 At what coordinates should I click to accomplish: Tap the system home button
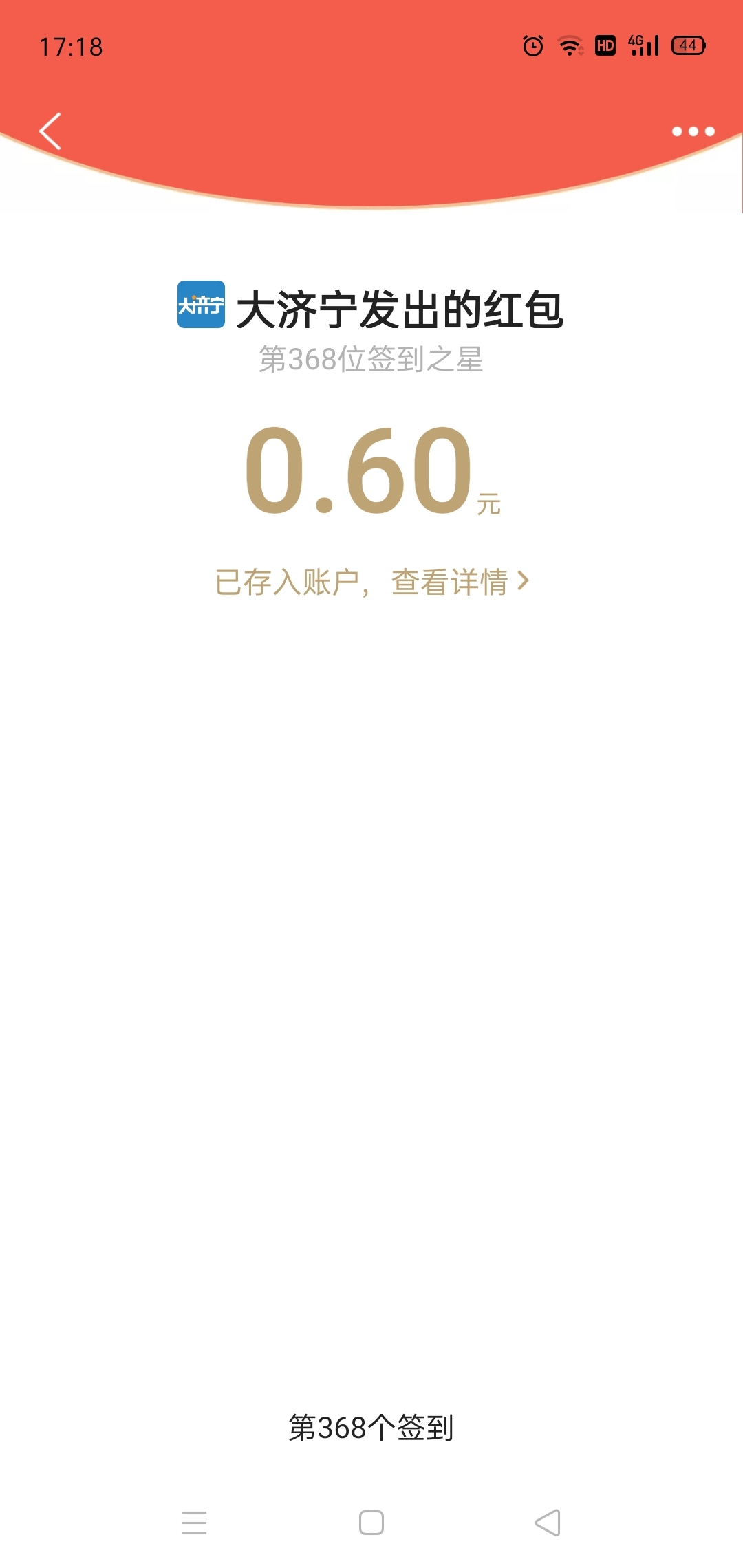click(x=371, y=1523)
